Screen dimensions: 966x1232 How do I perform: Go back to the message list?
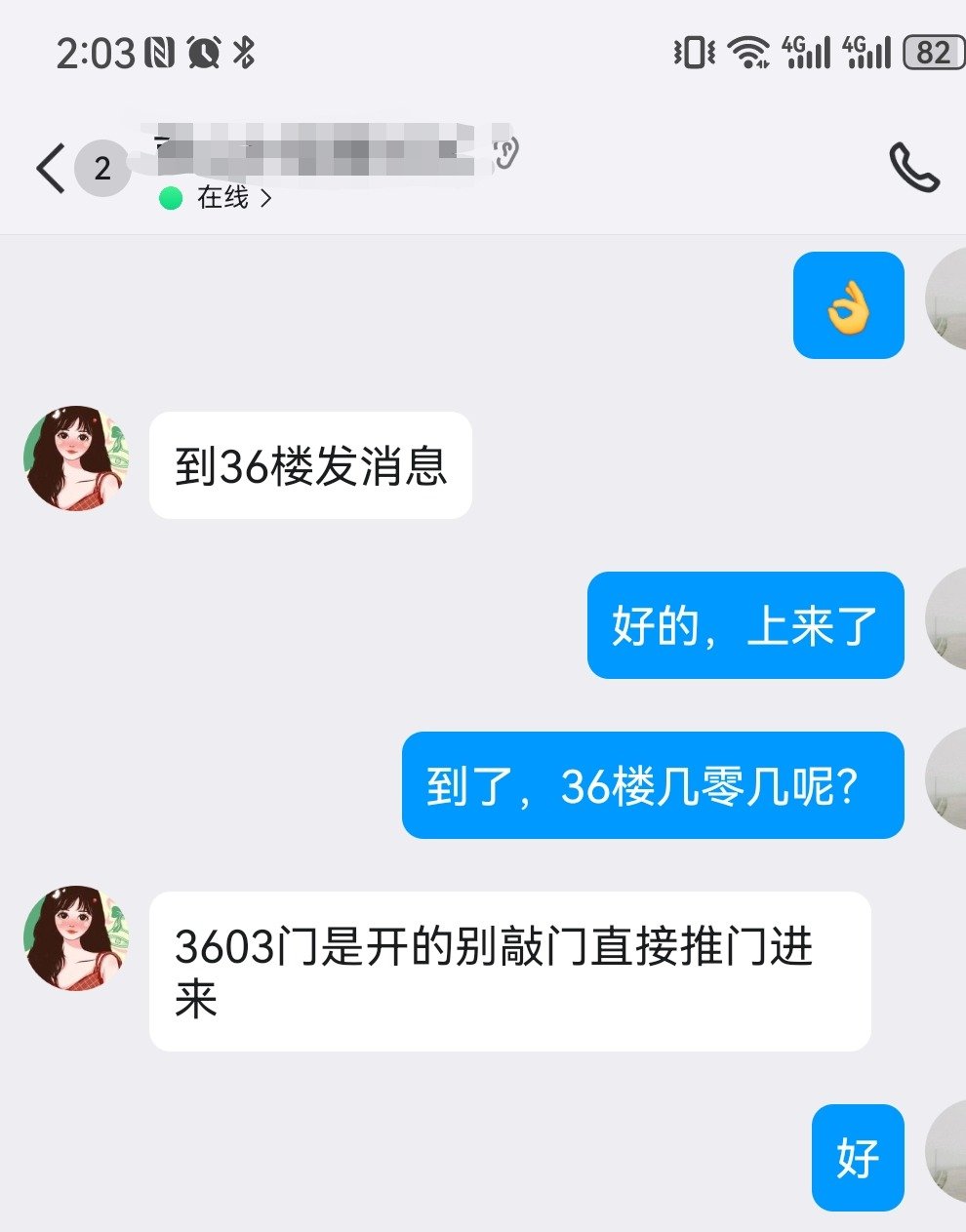pyautogui.click(x=51, y=169)
